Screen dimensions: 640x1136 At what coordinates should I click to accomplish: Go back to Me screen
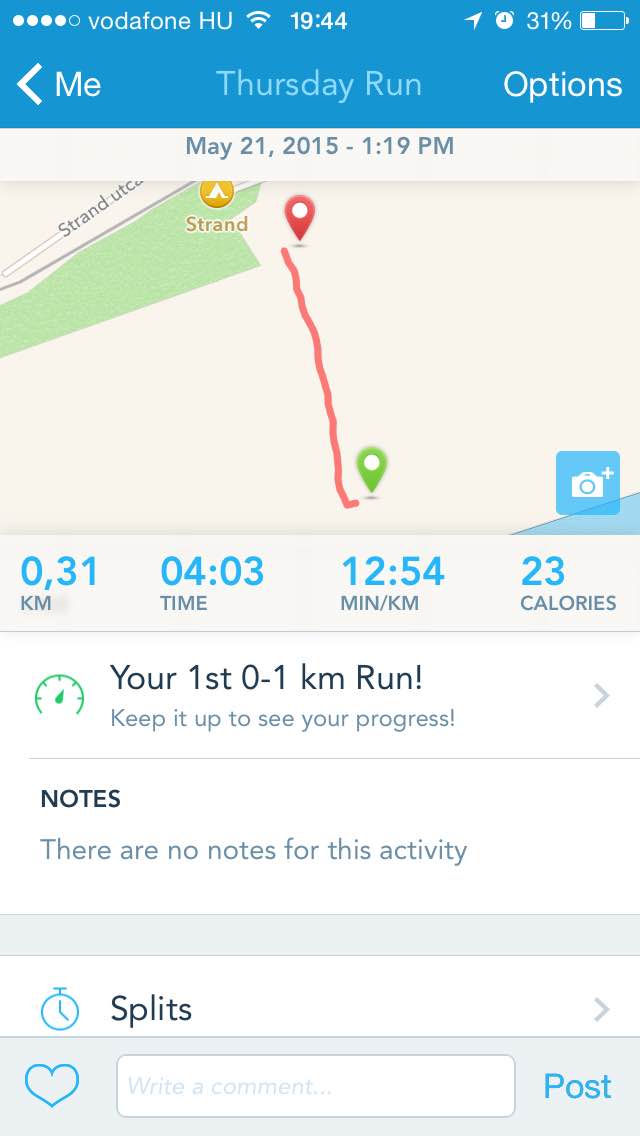[x=60, y=85]
